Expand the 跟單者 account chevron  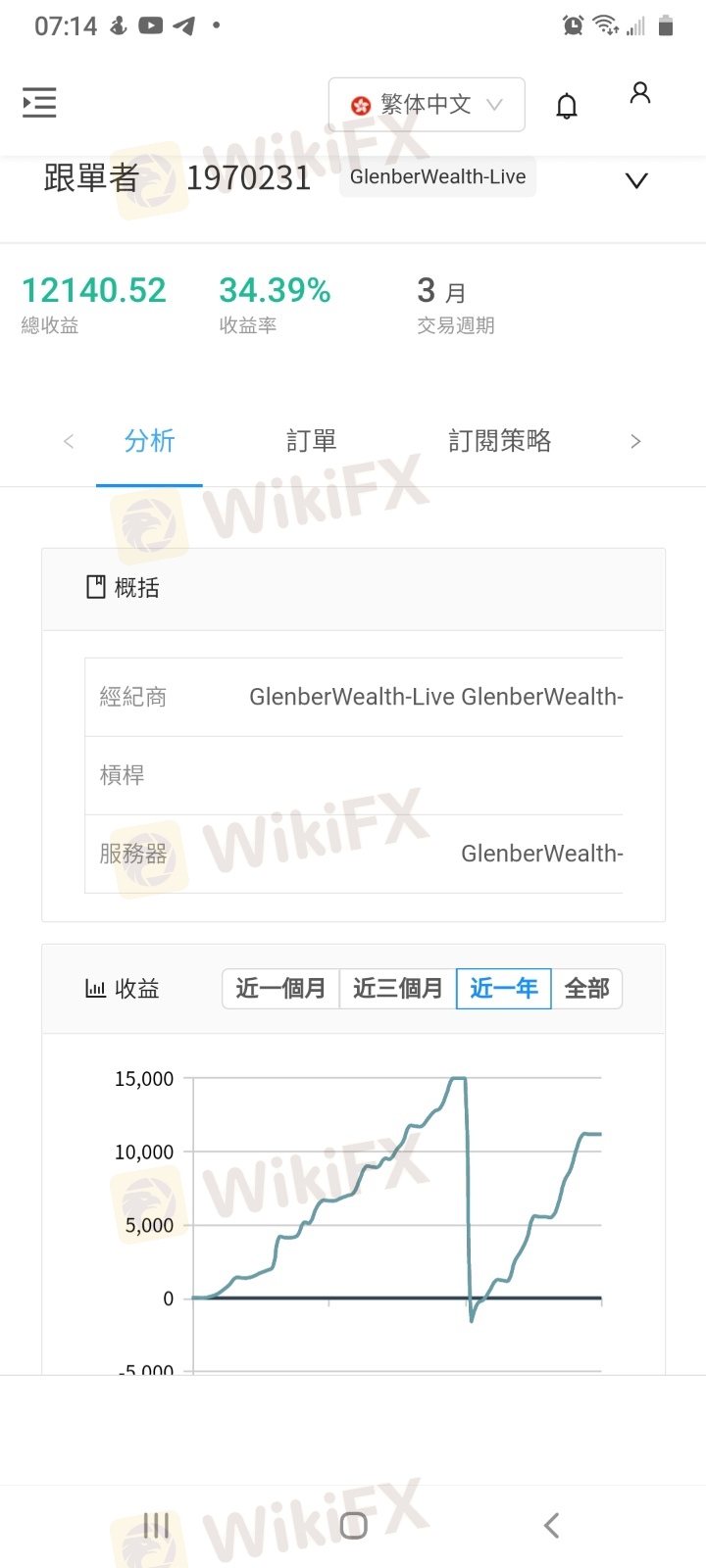pos(636,180)
